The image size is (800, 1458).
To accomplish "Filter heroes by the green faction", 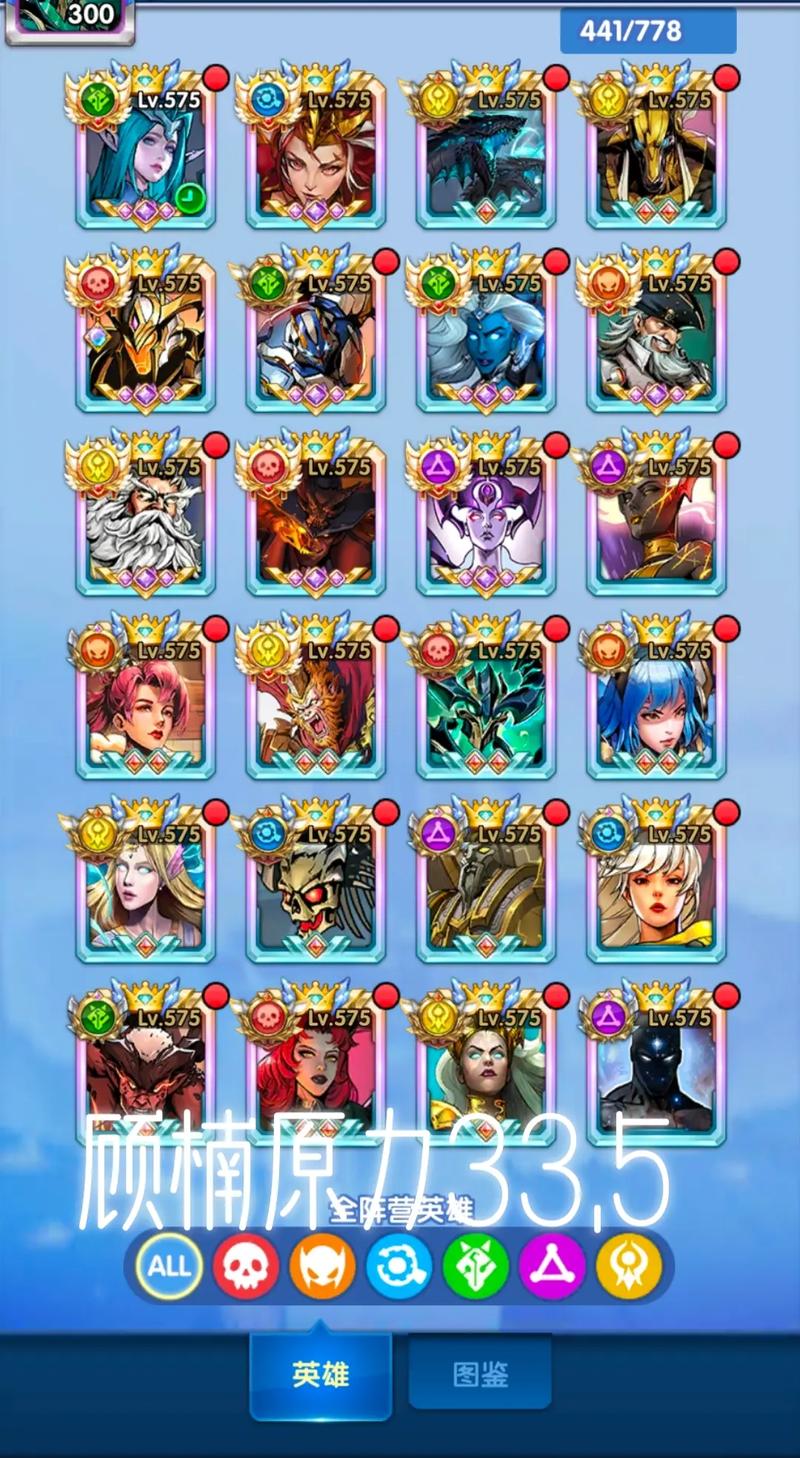I will [476, 1266].
